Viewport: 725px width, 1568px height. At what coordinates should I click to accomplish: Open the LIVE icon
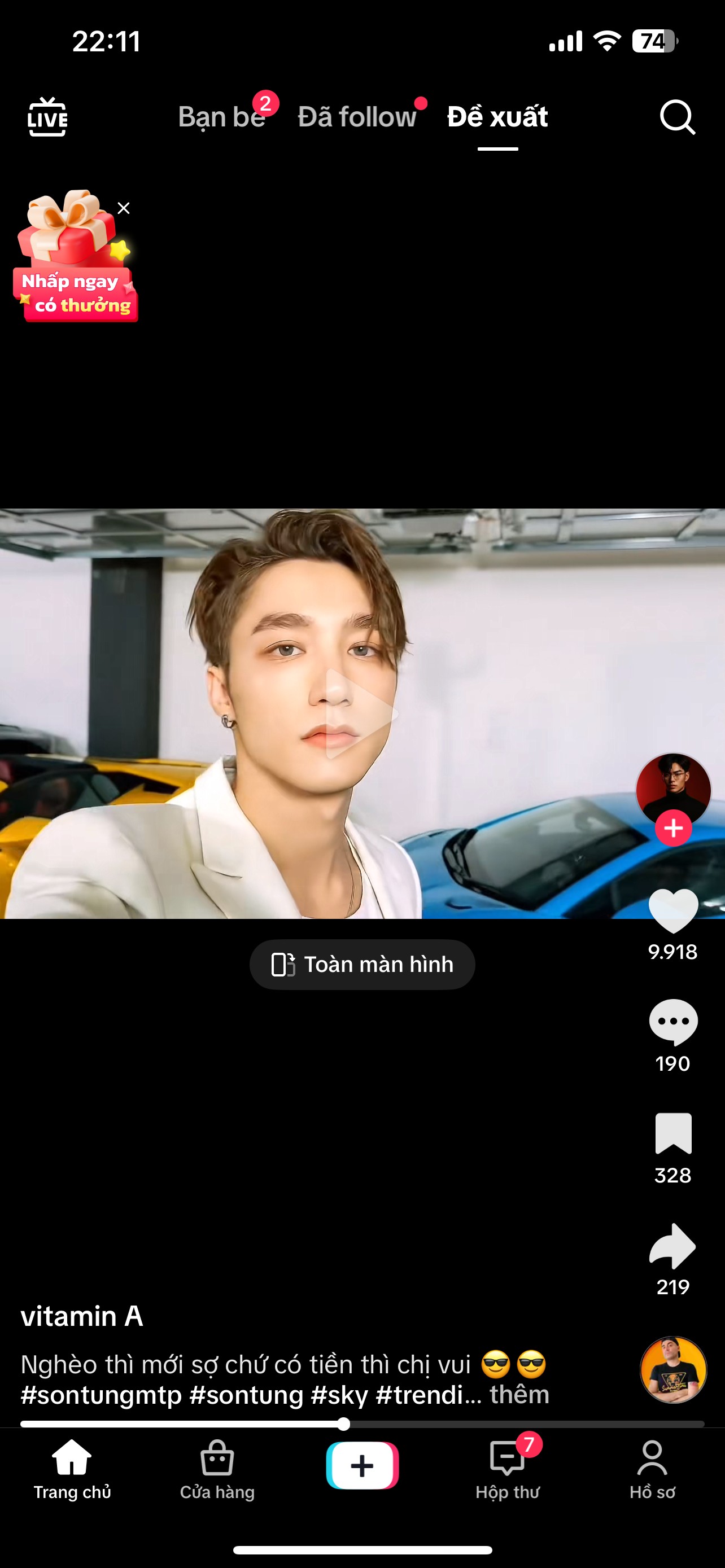tap(47, 117)
